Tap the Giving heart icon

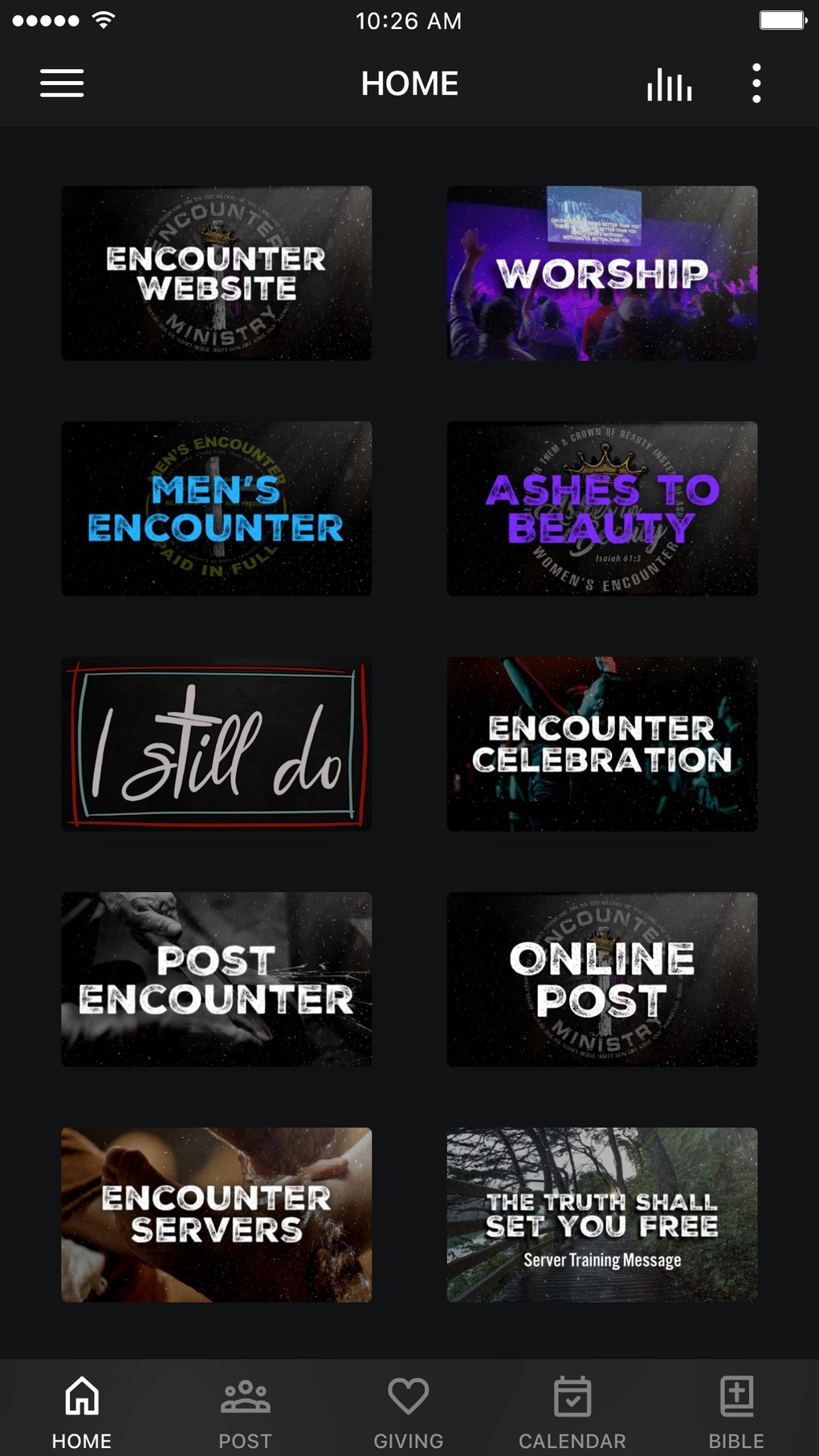pos(409,1403)
